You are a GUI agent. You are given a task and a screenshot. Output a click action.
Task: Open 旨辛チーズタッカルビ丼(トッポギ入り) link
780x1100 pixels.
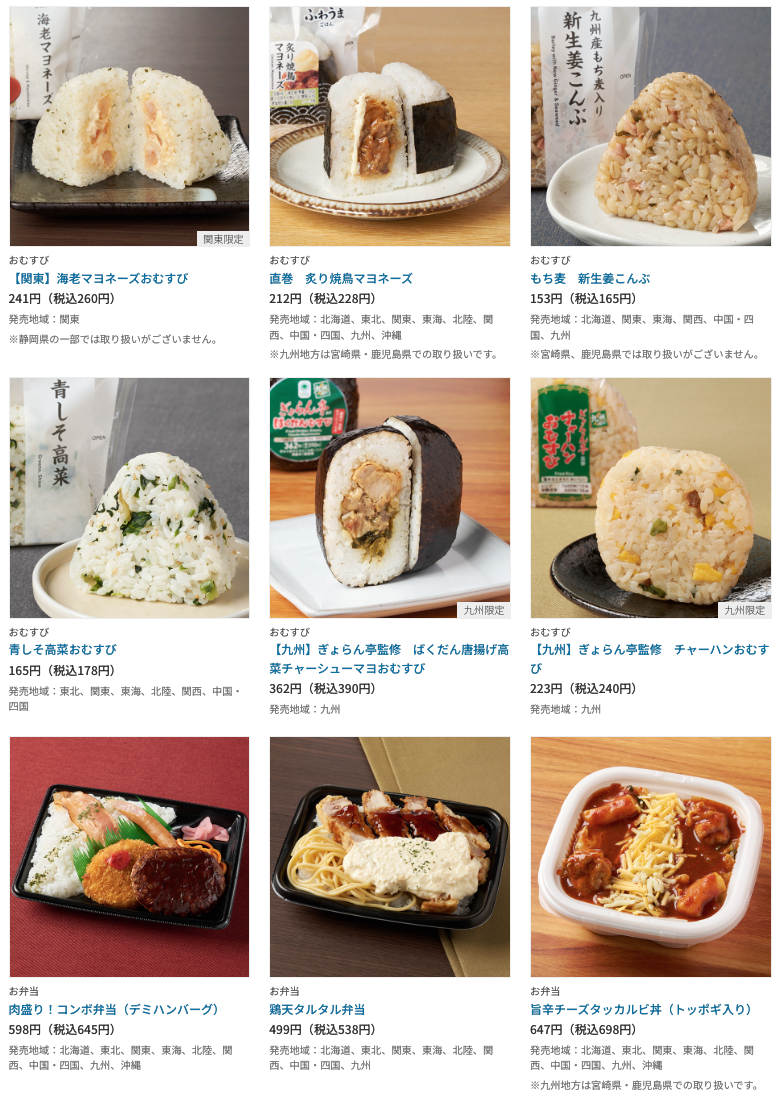click(640, 1009)
